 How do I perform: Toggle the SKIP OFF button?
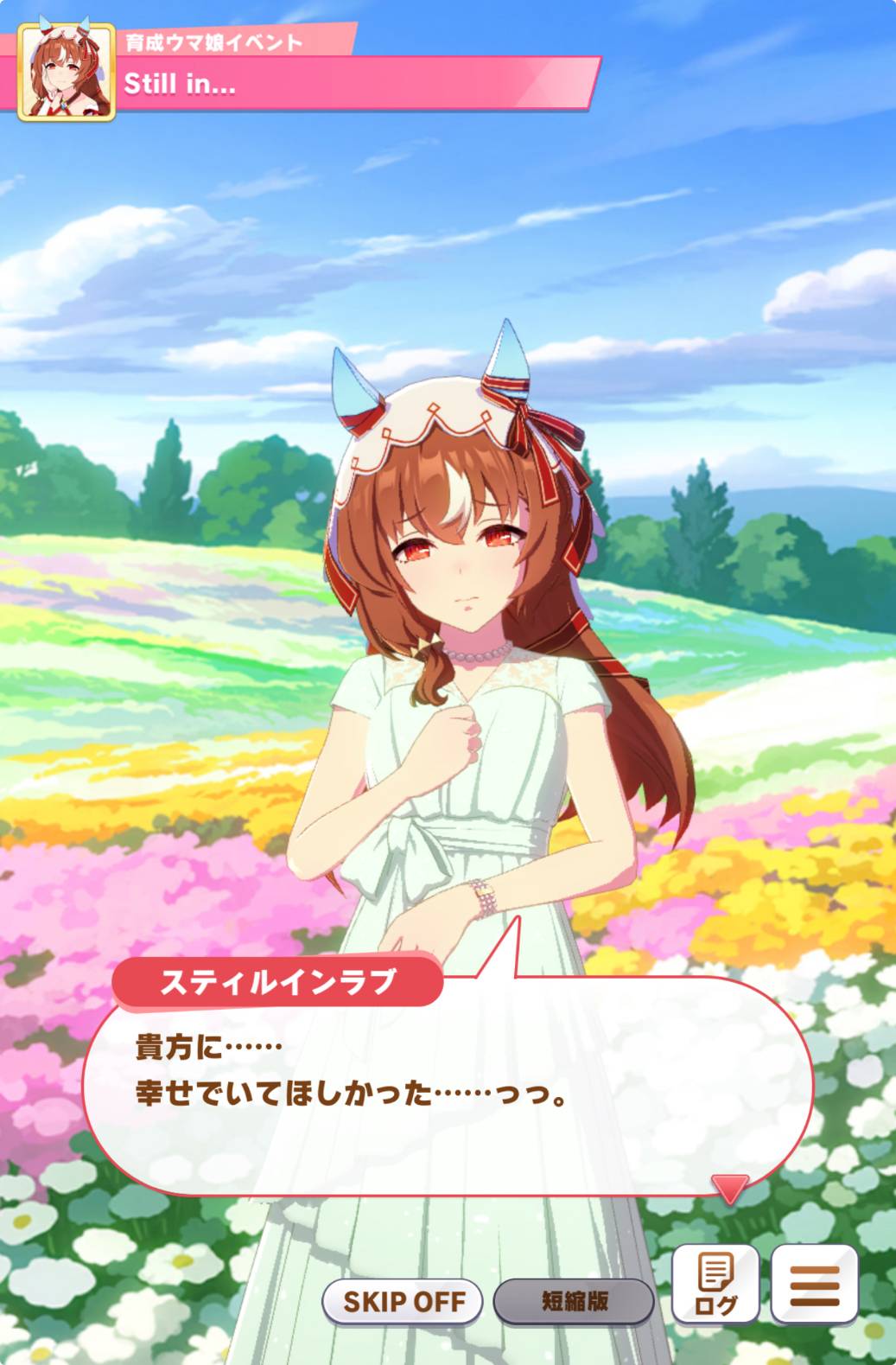(403, 1301)
